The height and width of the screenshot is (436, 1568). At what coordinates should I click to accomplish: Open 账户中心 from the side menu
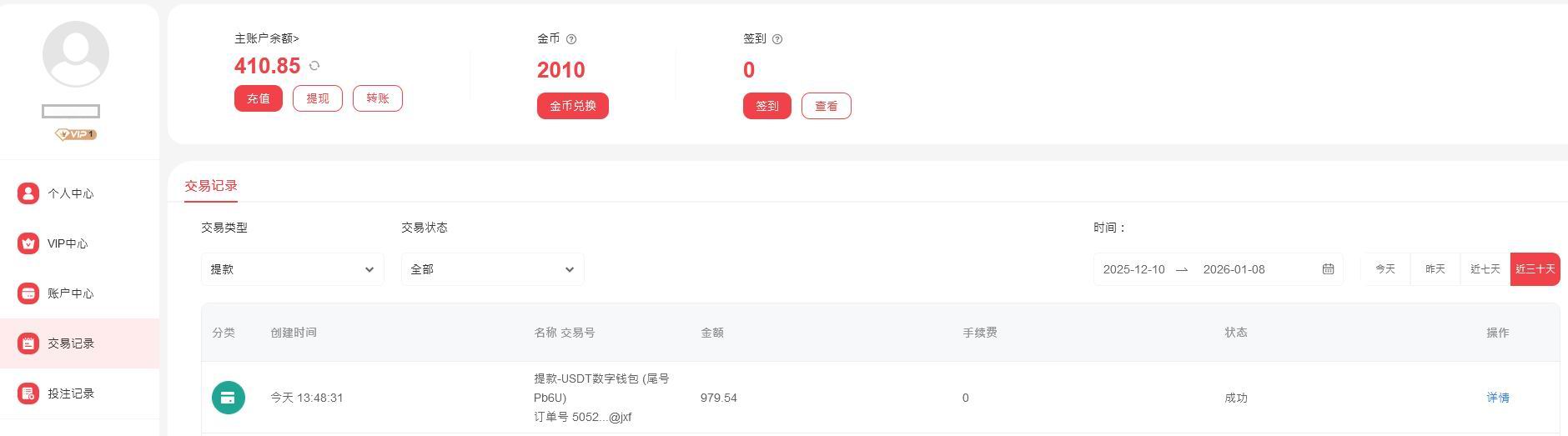click(x=70, y=293)
